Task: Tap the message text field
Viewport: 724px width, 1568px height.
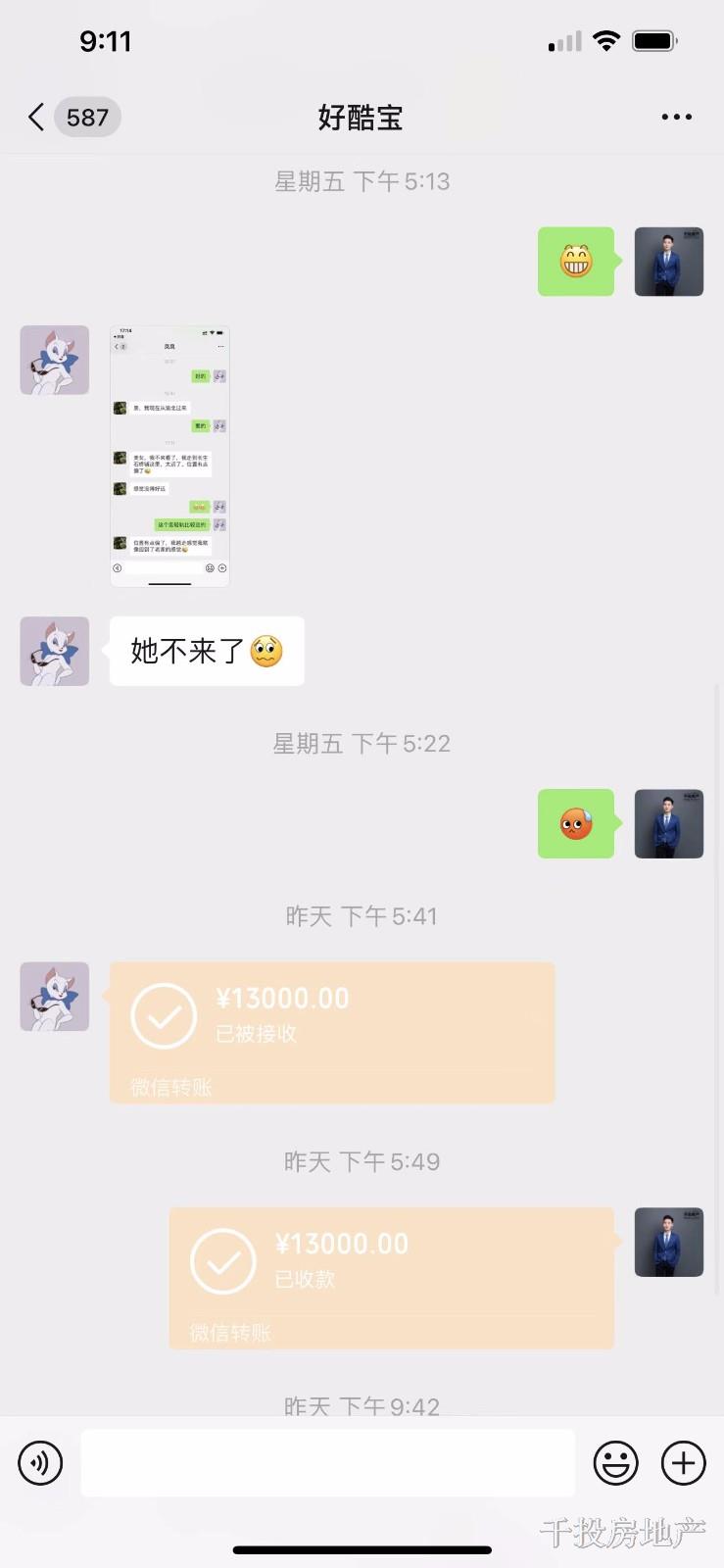Action: (x=327, y=1463)
